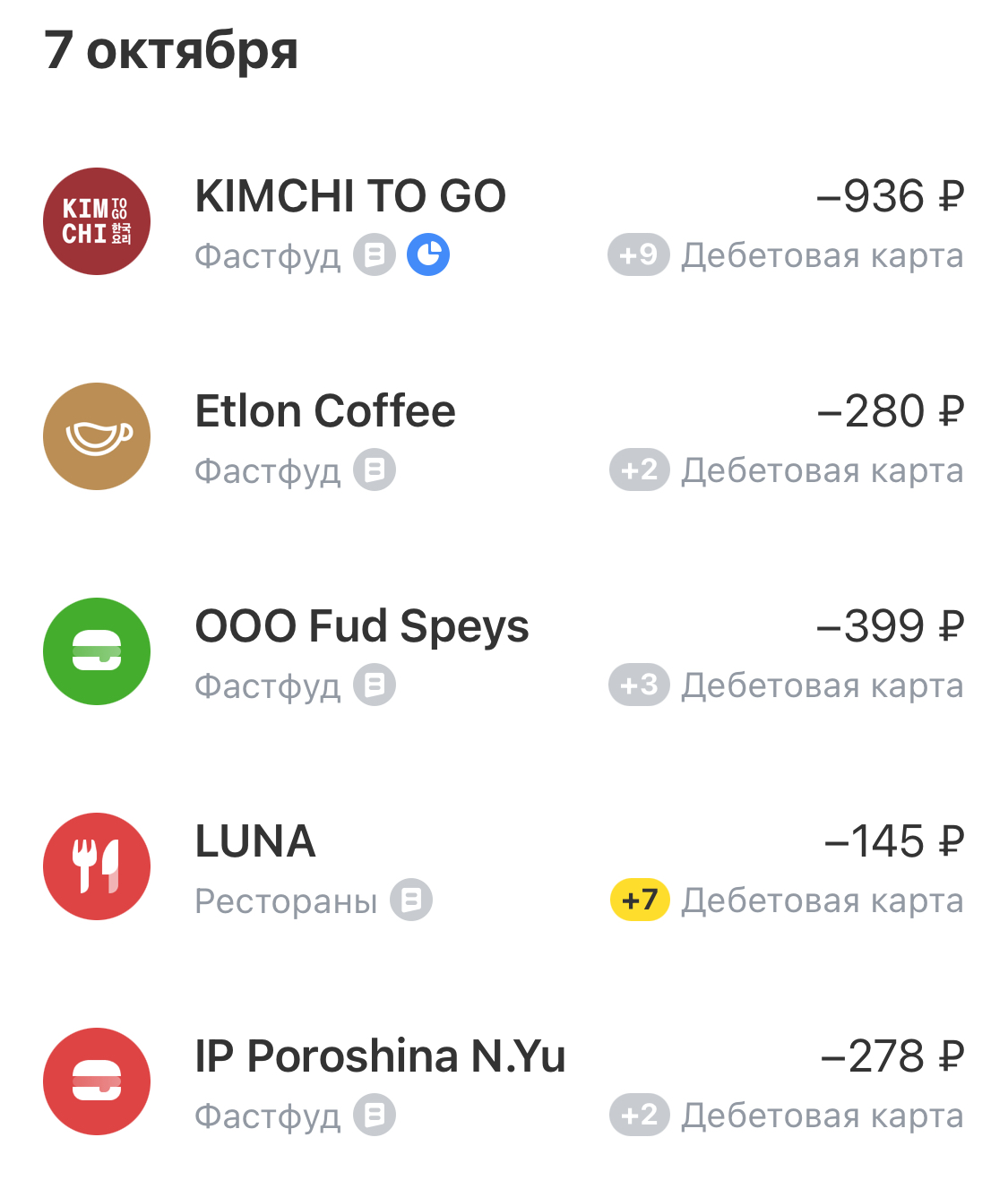Screen dimensions: 1008x1189
Task: Click Дебетовая карта on the LUNA transaction
Action: pos(823,900)
